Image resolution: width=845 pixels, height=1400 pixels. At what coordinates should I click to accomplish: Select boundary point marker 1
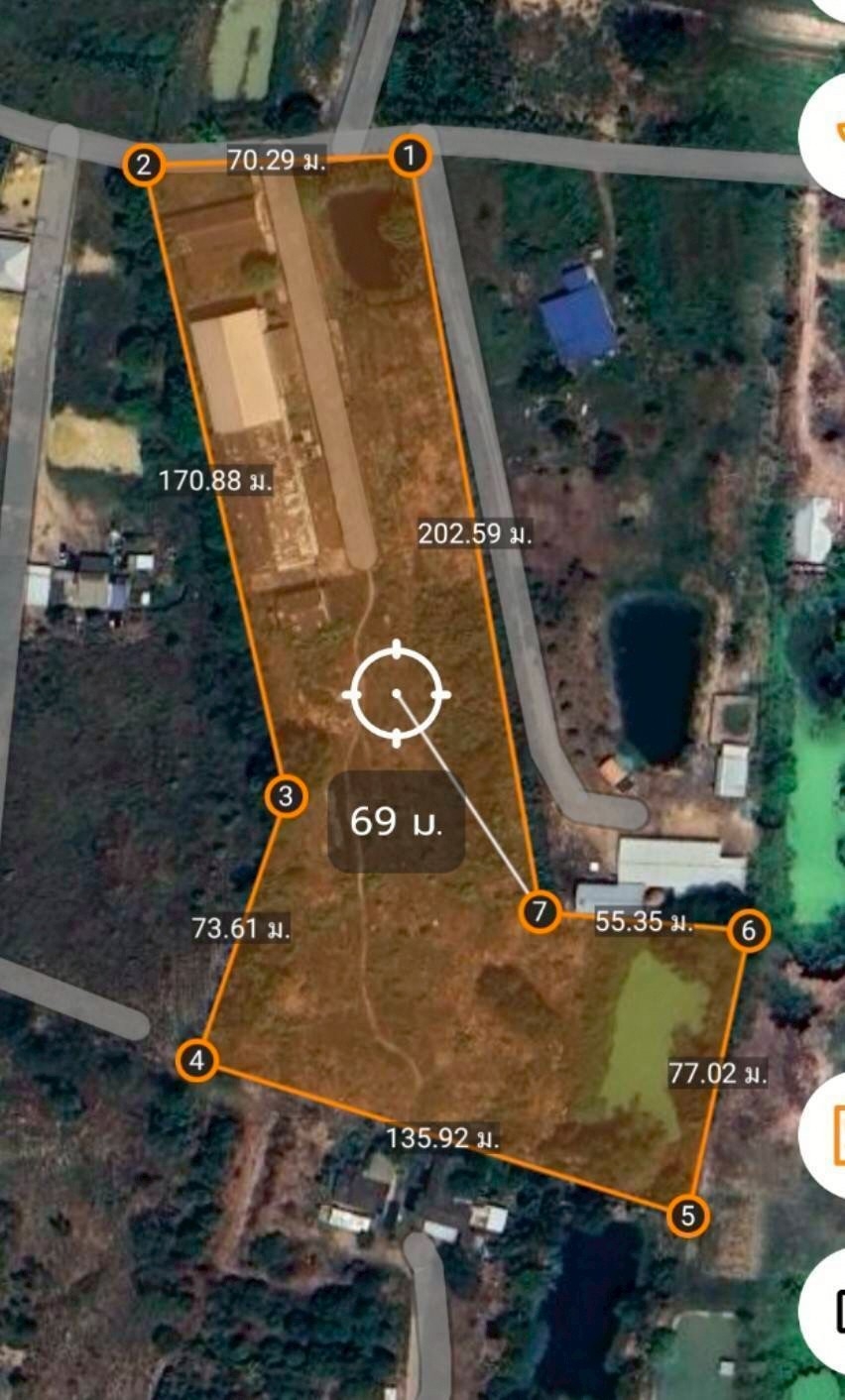(x=410, y=156)
